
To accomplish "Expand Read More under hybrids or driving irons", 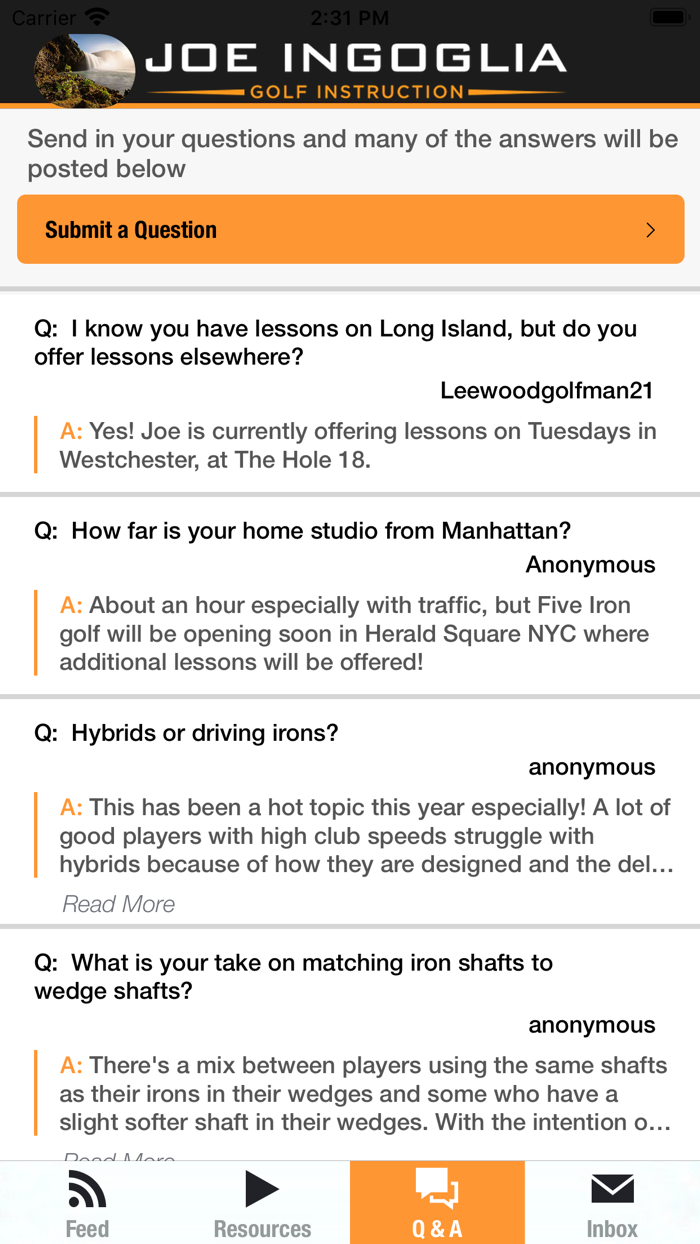I will click(x=119, y=904).
